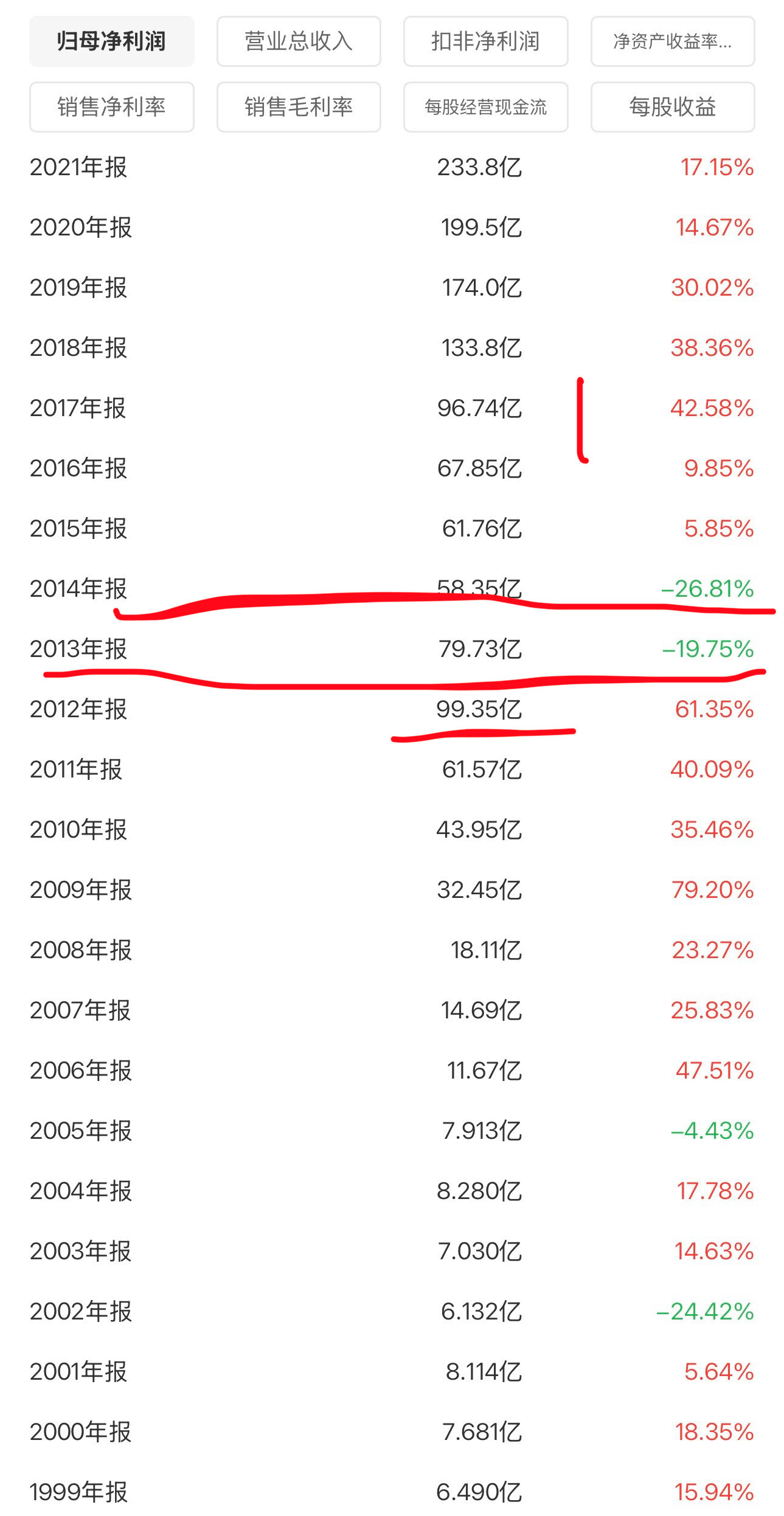Open the 扣非净利润 metric
784x1516 pixels.
(x=485, y=41)
